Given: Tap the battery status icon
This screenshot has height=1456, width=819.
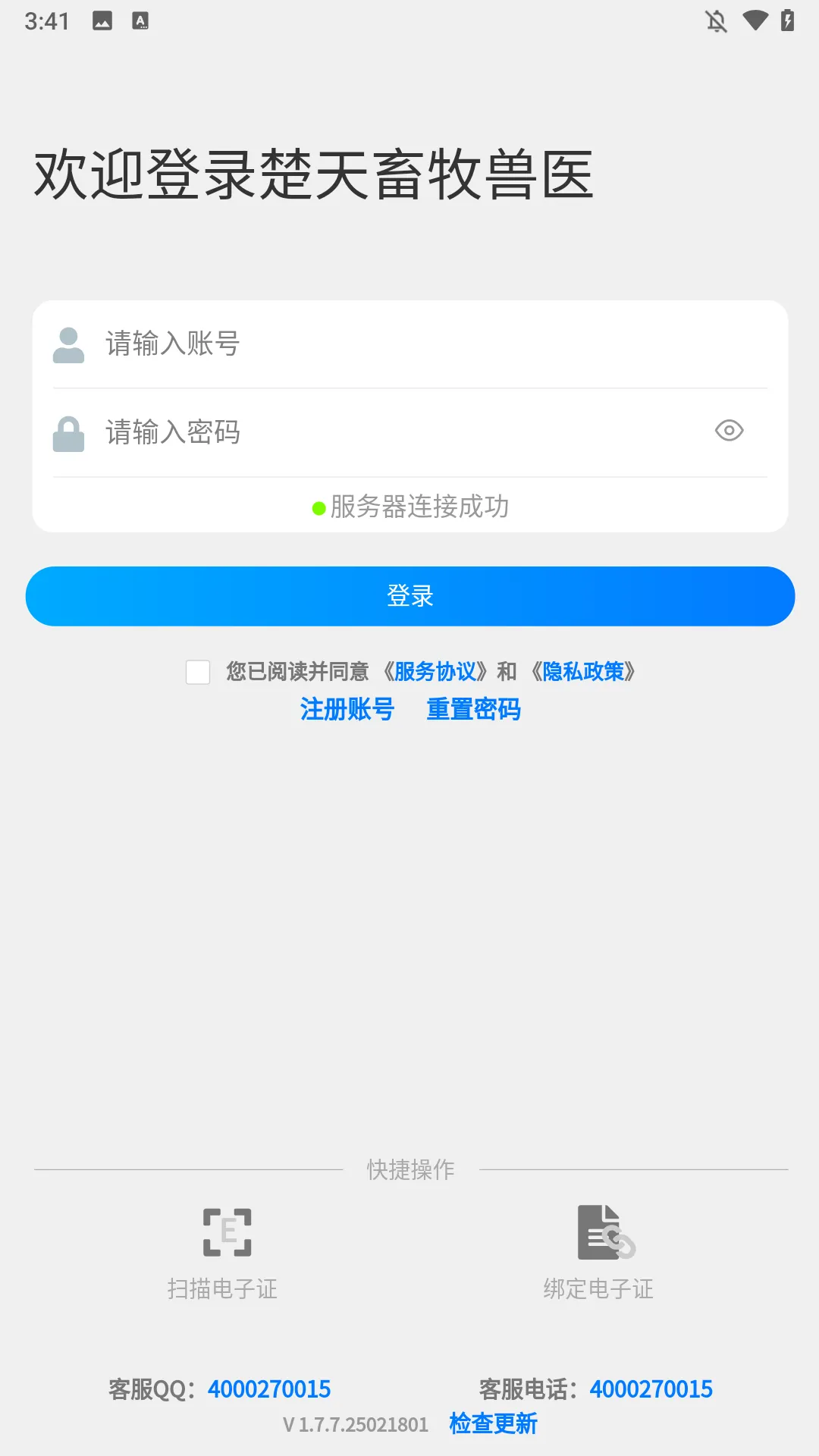Looking at the screenshot, I should pyautogui.click(x=786, y=20).
